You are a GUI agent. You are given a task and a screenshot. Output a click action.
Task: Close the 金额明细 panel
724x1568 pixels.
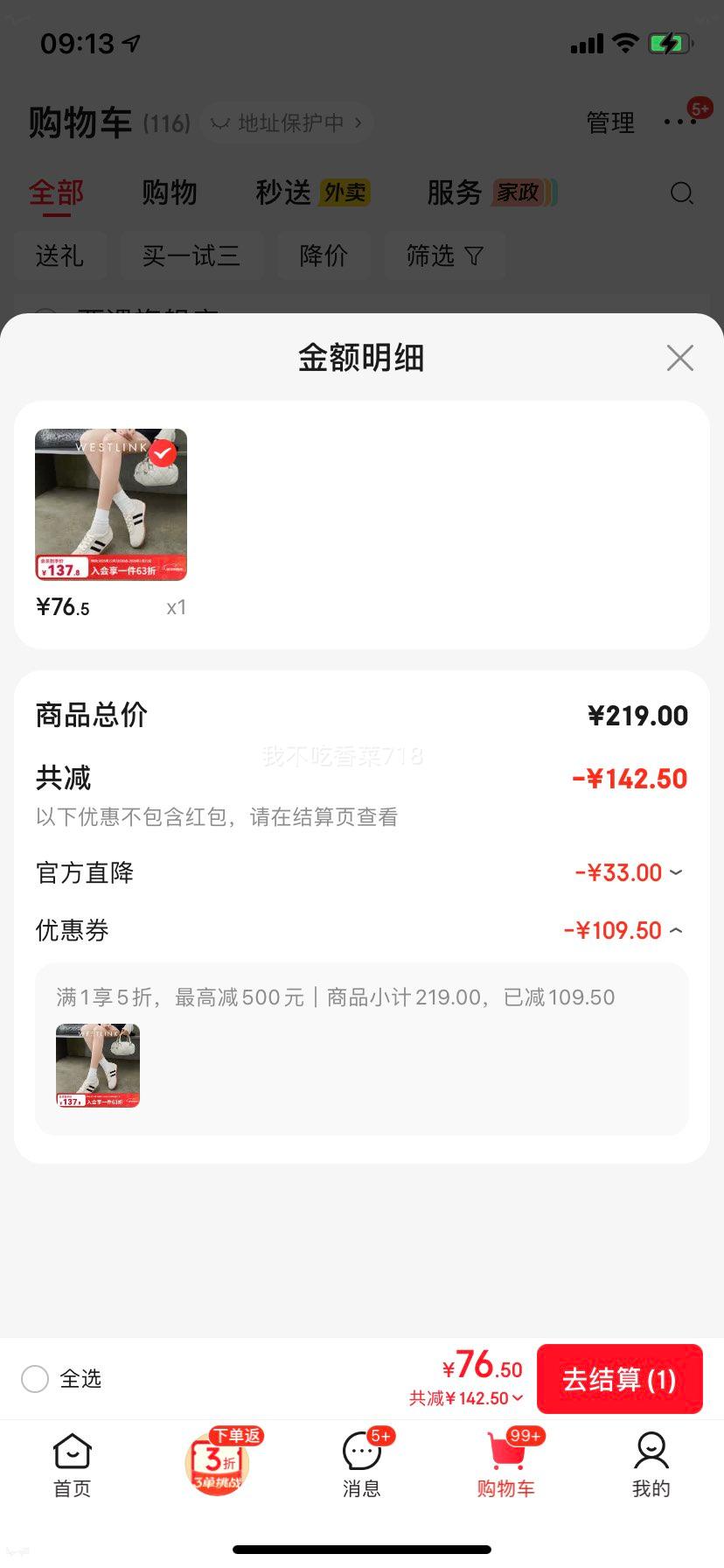(679, 358)
